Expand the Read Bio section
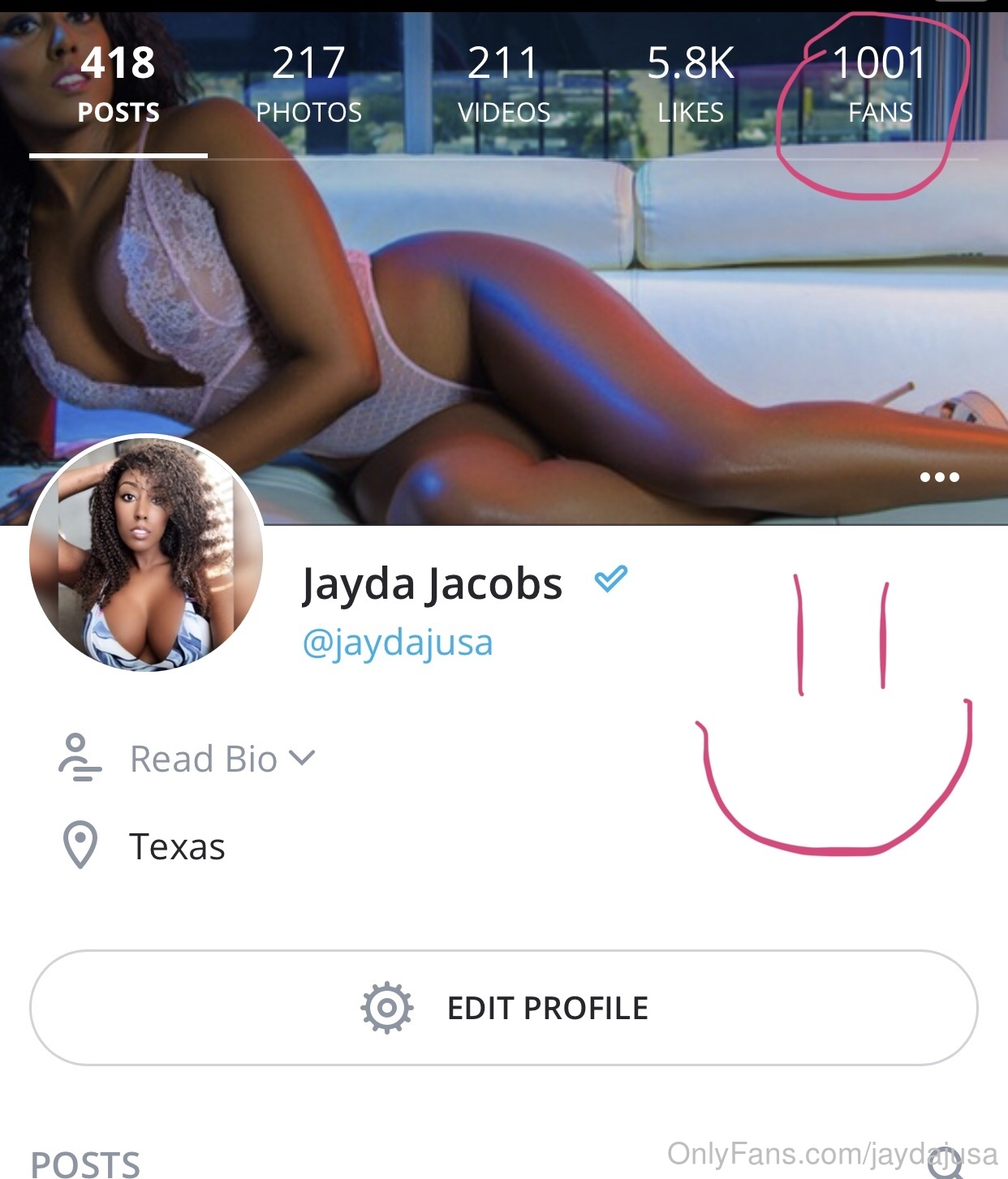Image resolution: width=1008 pixels, height=1179 pixels. tap(222, 759)
